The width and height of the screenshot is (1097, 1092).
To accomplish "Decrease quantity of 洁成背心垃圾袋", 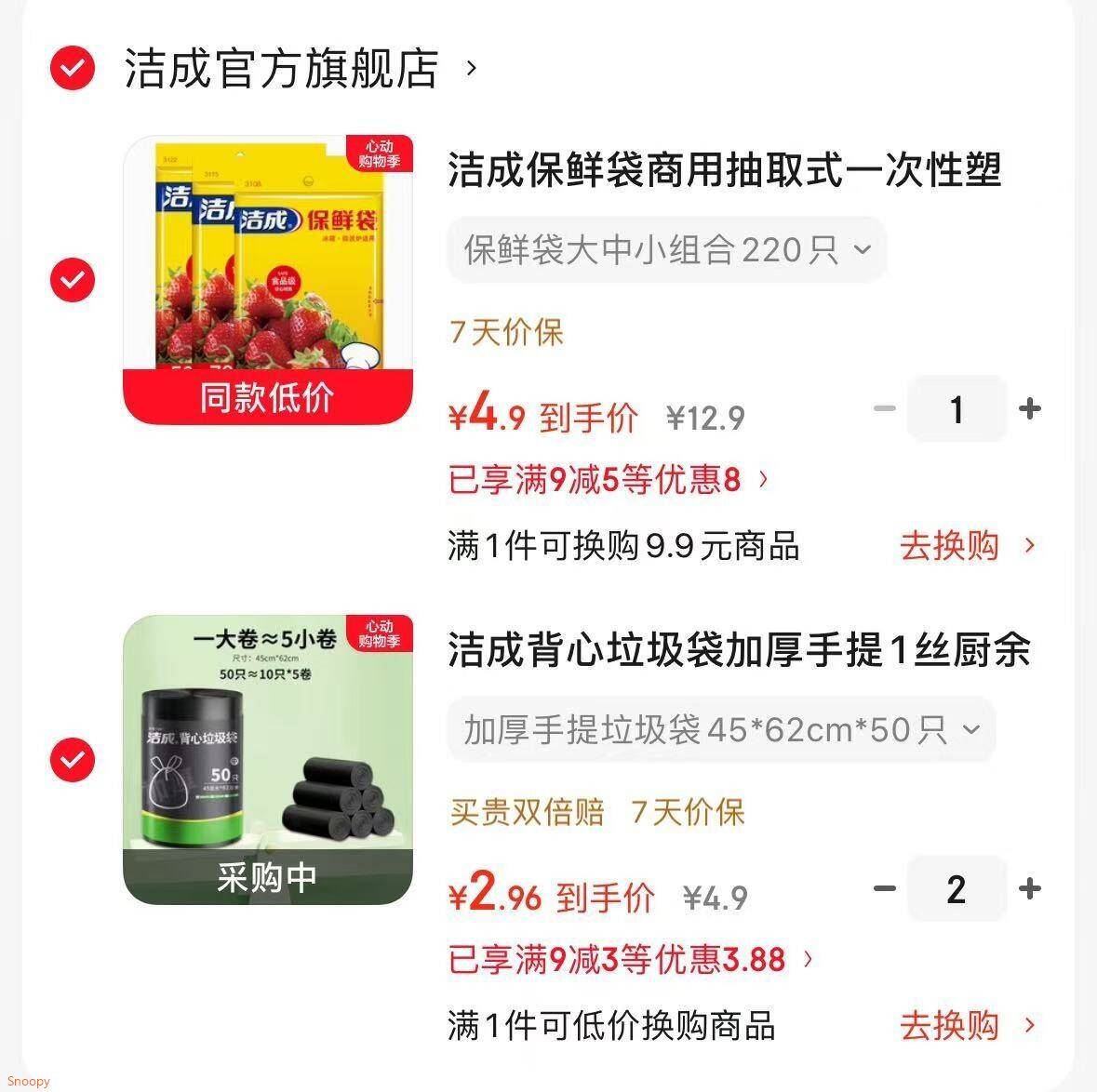I will 885,888.
